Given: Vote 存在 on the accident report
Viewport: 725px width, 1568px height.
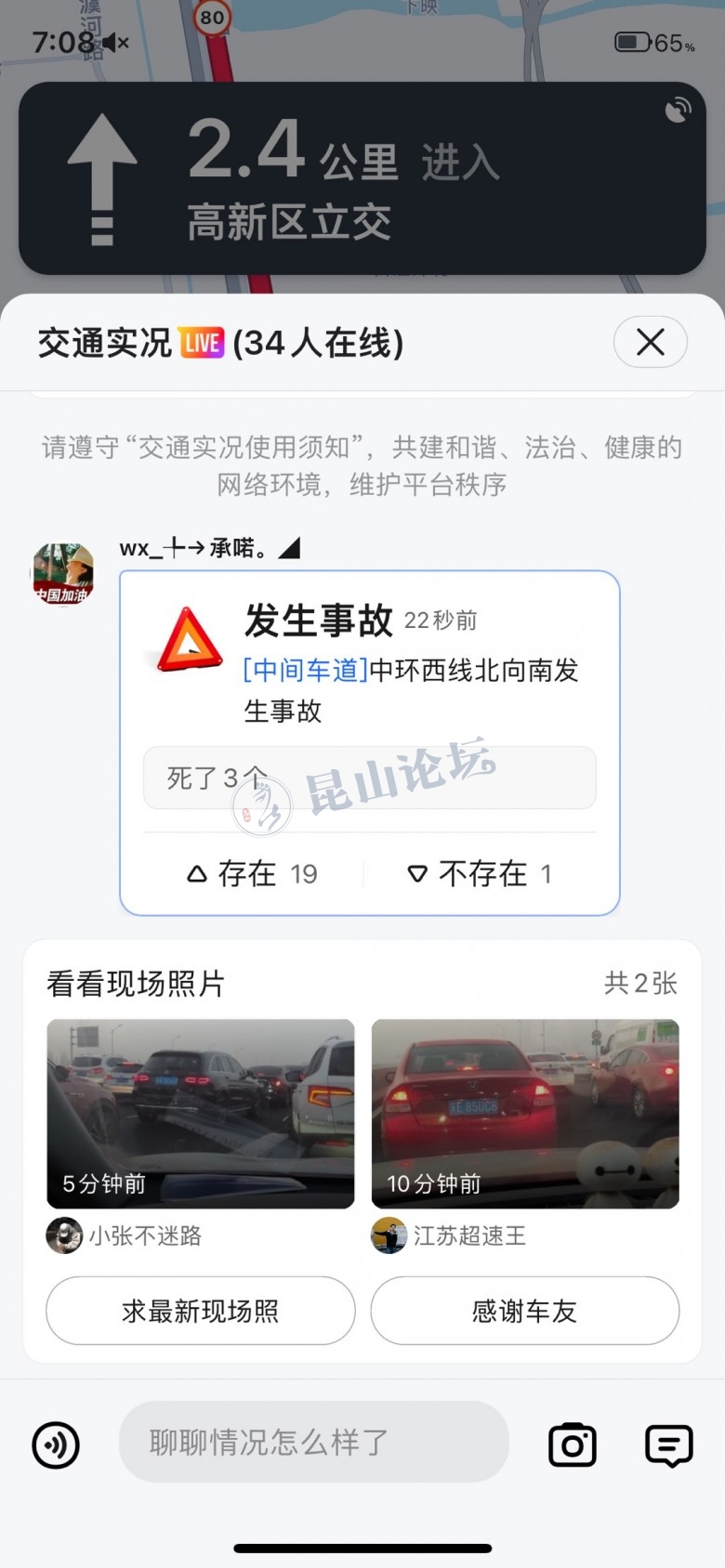Looking at the screenshot, I should 252,874.
